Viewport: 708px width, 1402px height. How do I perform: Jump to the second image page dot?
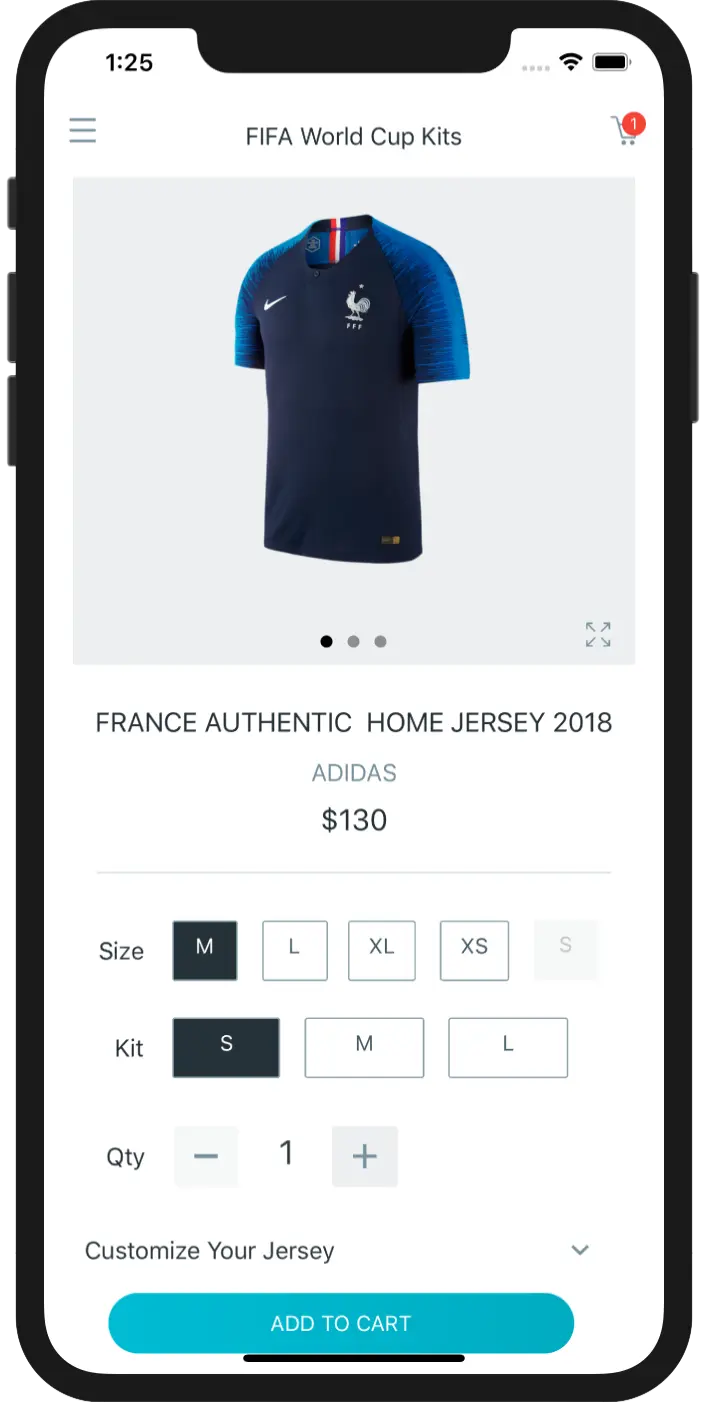click(353, 642)
